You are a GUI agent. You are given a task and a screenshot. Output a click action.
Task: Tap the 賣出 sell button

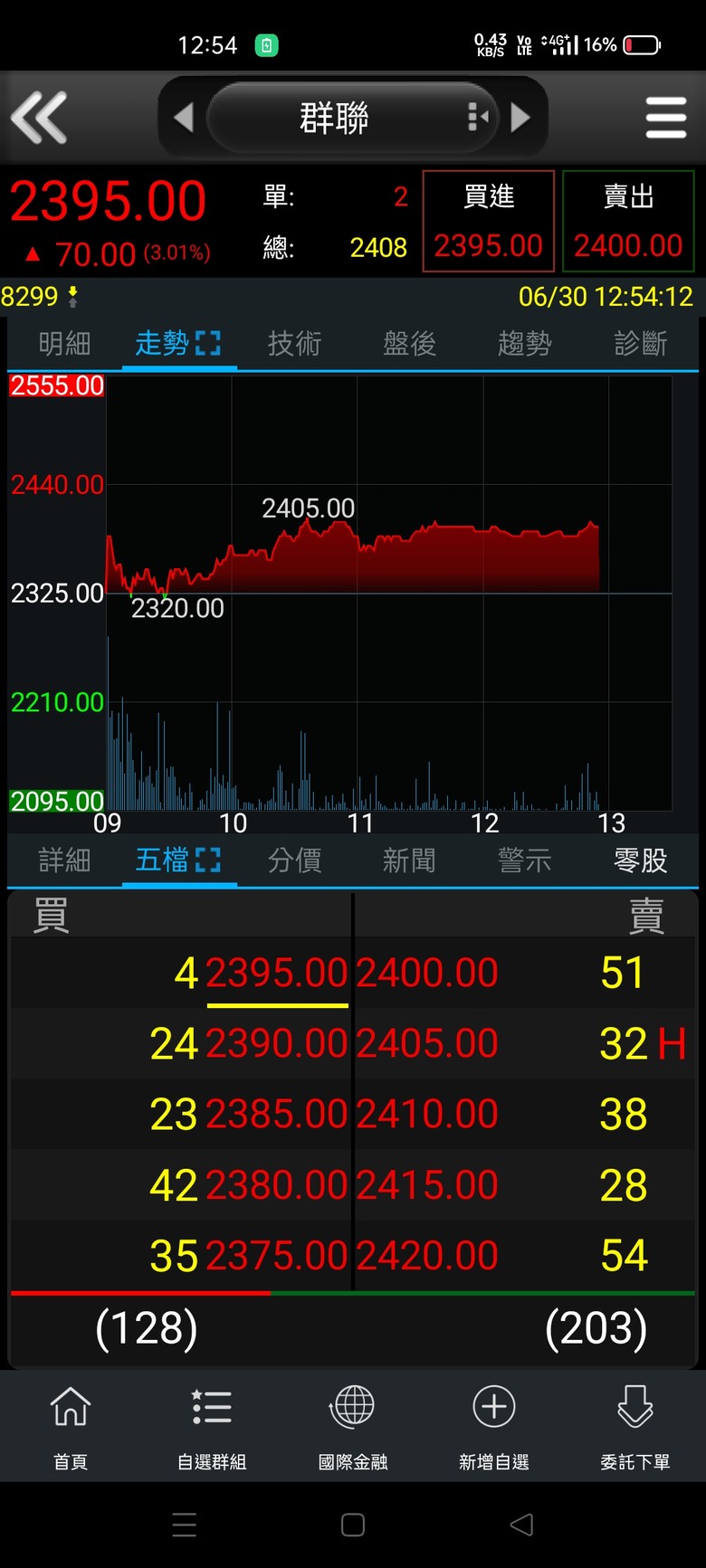pos(628,221)
